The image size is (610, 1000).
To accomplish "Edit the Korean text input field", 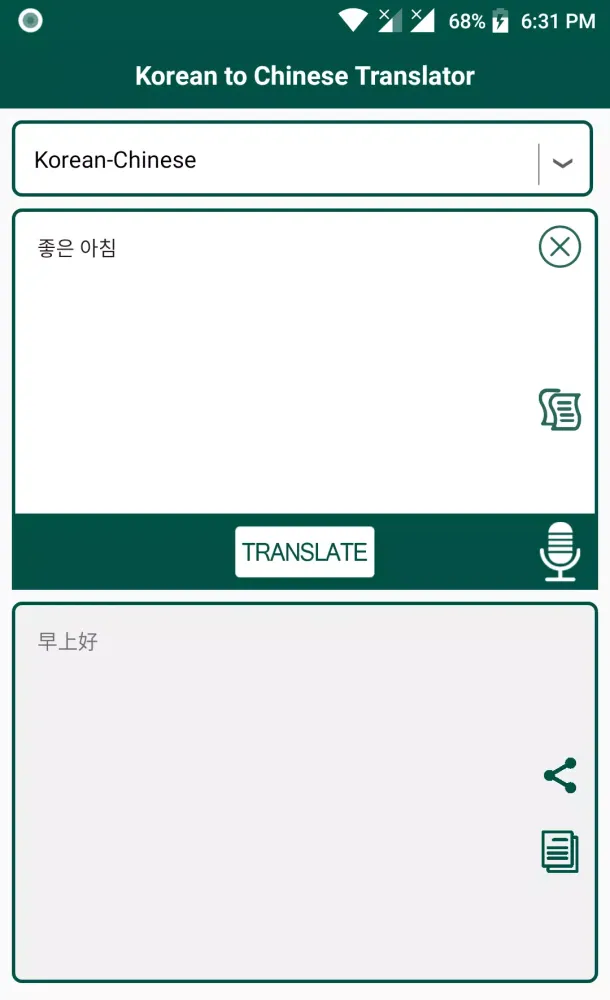I will point(270,360).
